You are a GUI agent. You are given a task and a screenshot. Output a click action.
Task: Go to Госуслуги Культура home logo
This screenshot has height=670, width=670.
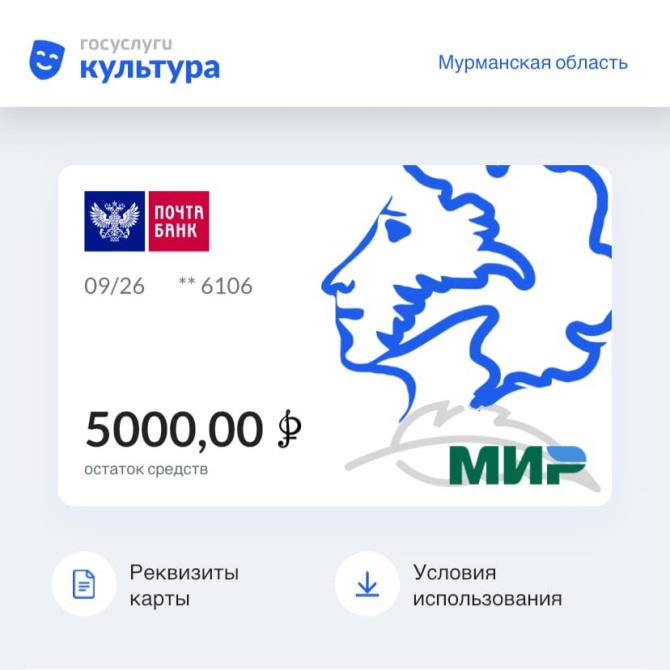(125, 60)
